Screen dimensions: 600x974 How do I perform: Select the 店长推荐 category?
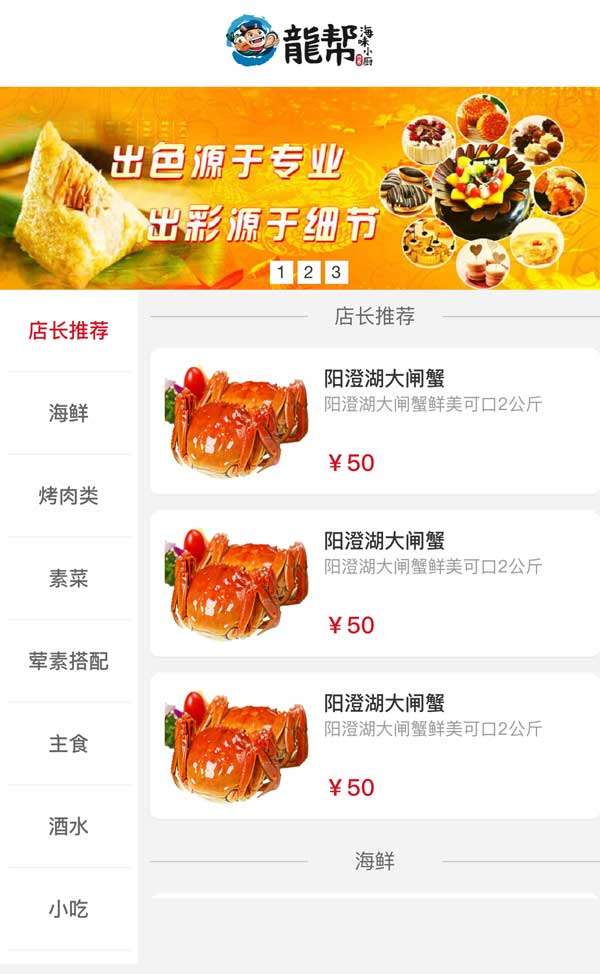(x=68, y=331)
